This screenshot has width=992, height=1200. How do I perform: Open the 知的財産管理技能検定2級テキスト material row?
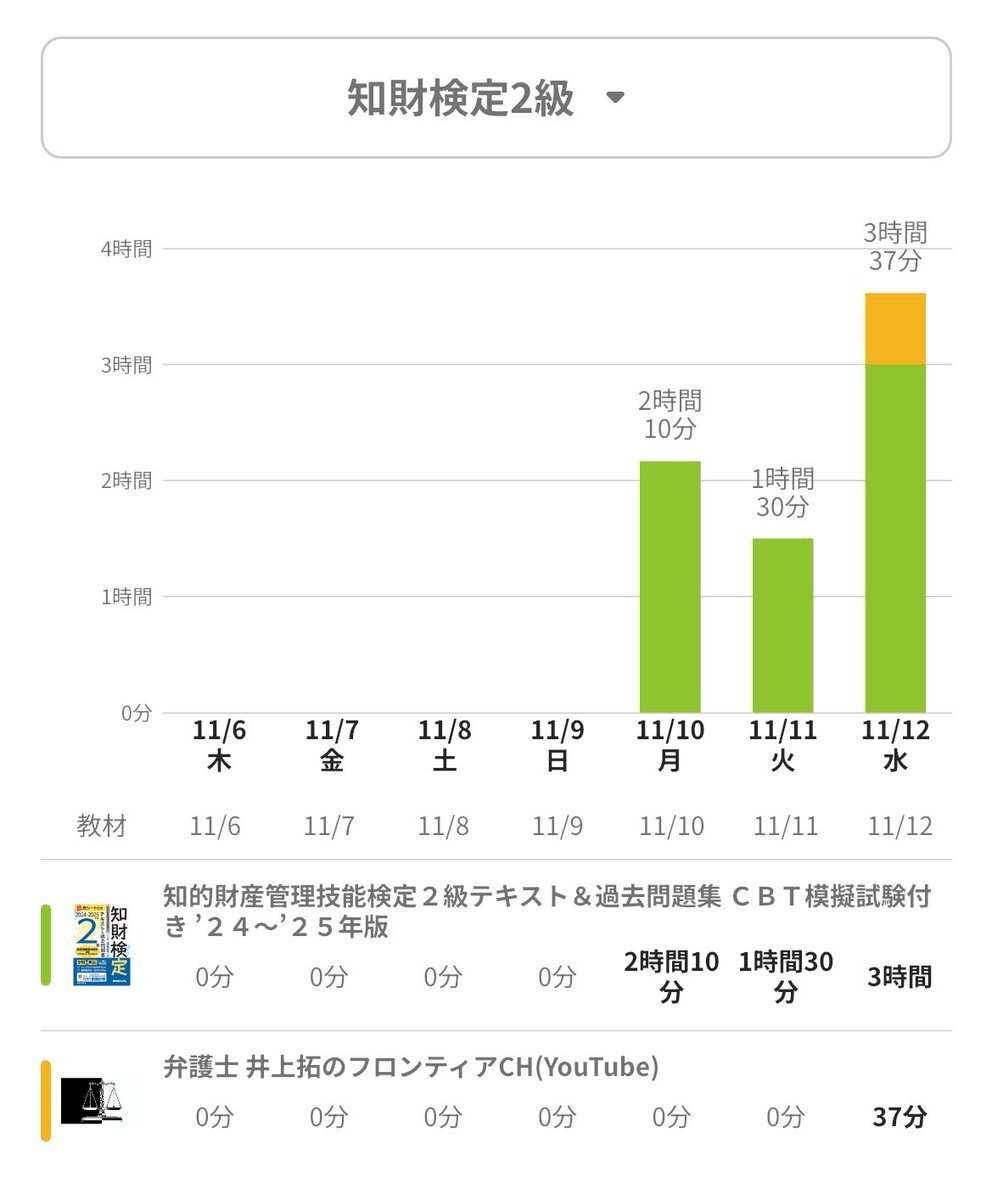pos(546,910)
